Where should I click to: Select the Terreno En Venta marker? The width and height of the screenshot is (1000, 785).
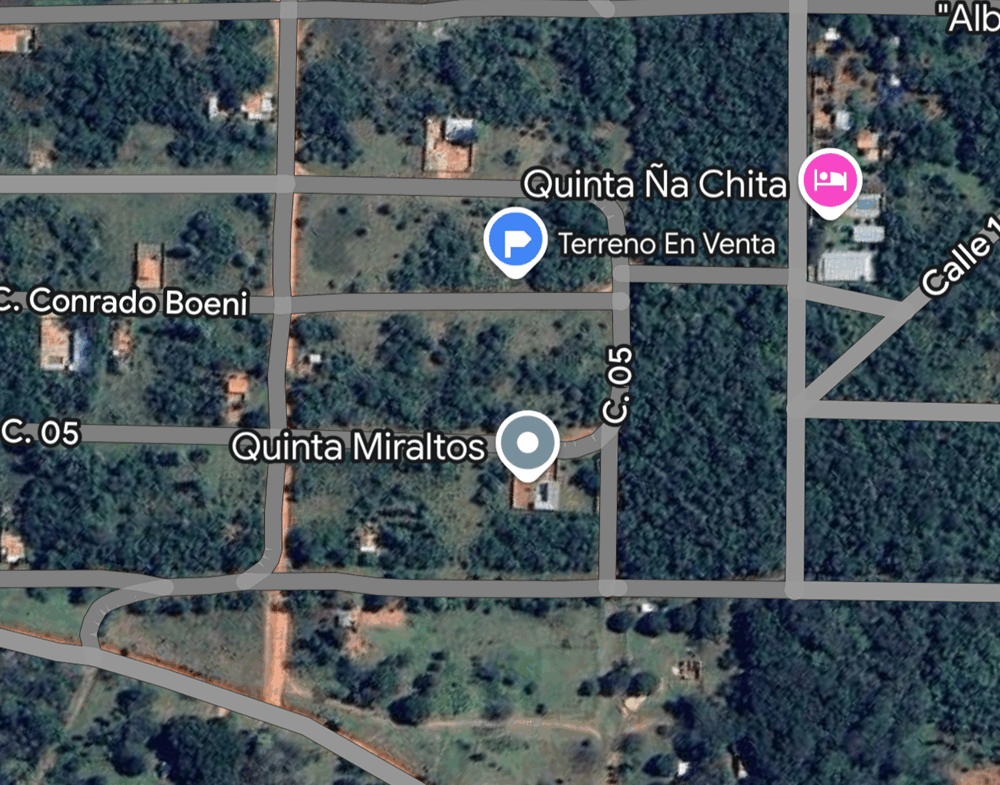(x=515, y=240)
